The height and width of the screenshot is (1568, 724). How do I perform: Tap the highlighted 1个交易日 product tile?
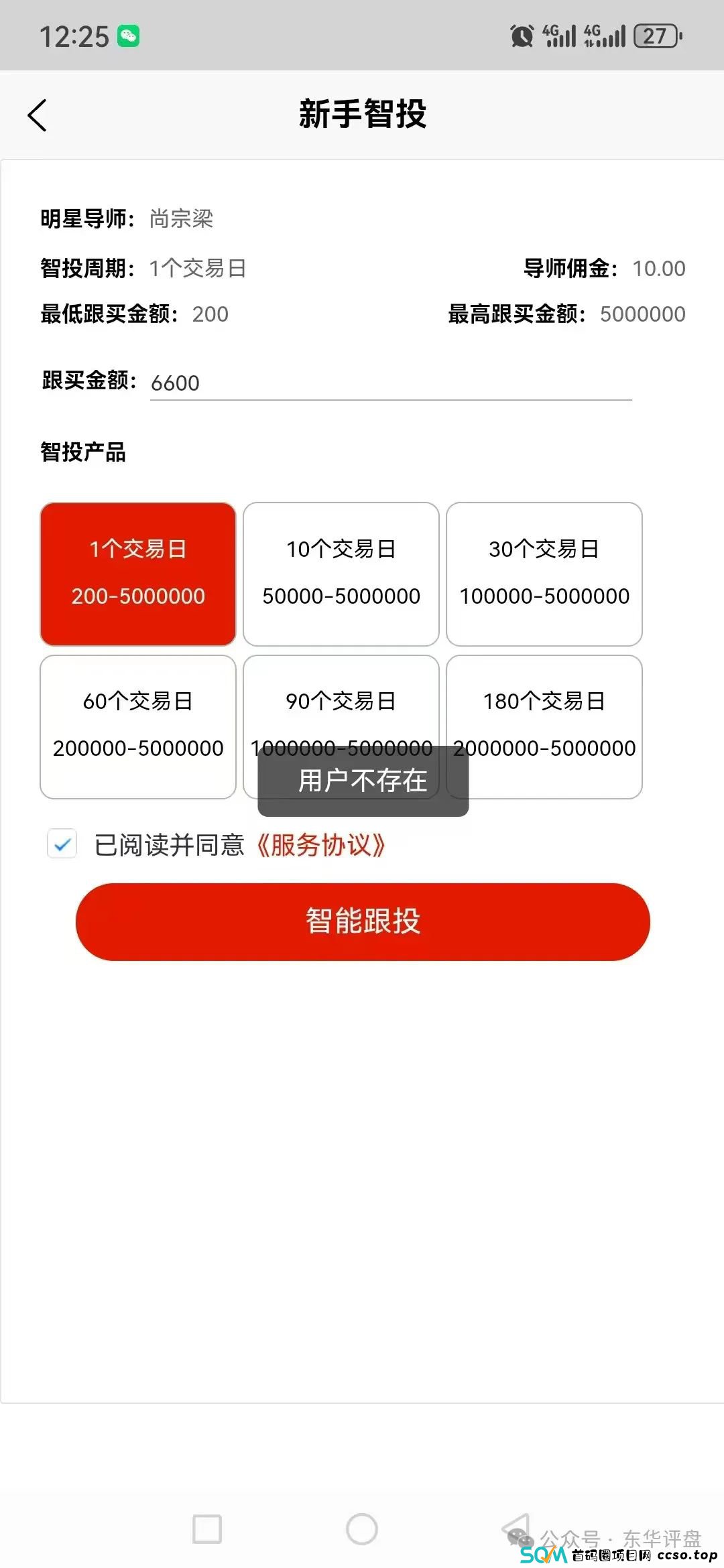pyautogui.click(x=138, y=573)
